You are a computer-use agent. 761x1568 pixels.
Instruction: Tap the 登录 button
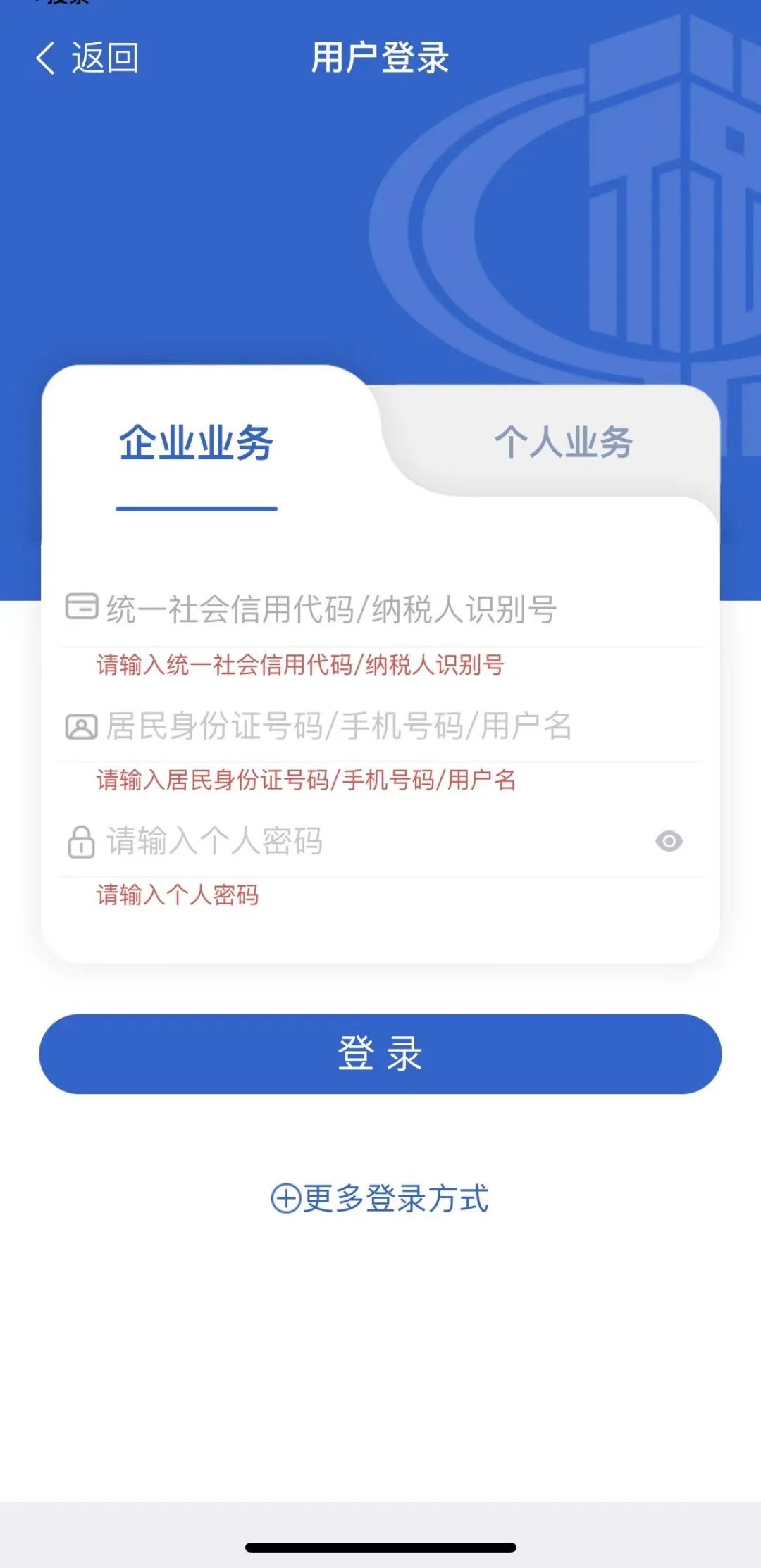380,1054
